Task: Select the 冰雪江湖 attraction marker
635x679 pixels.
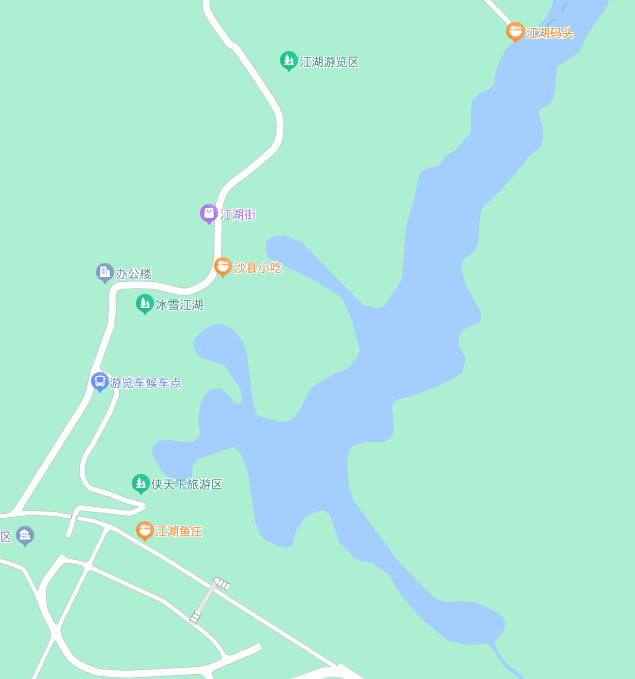Action: click(x=145, y=304)
